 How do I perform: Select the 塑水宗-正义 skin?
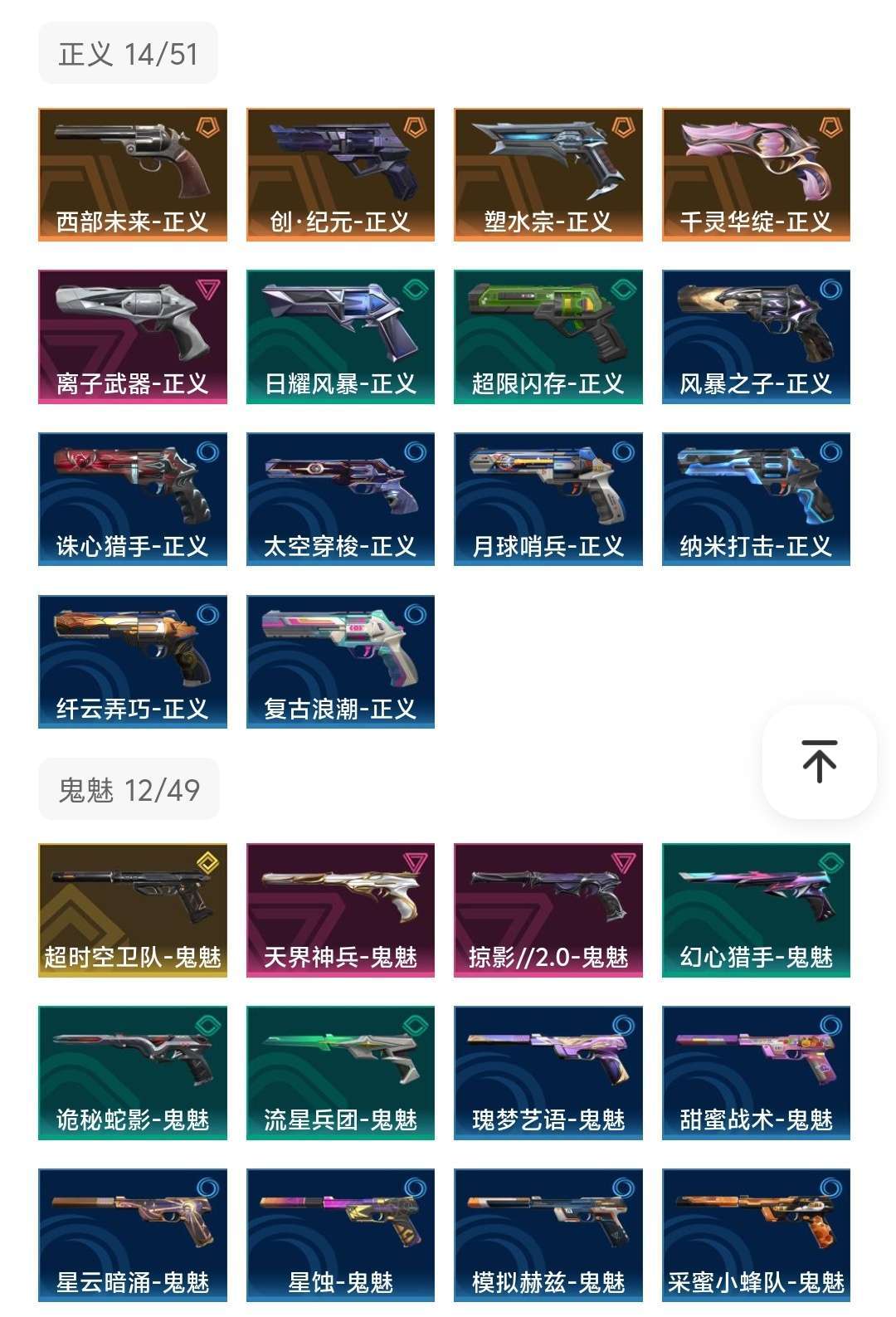pos(548,174)
